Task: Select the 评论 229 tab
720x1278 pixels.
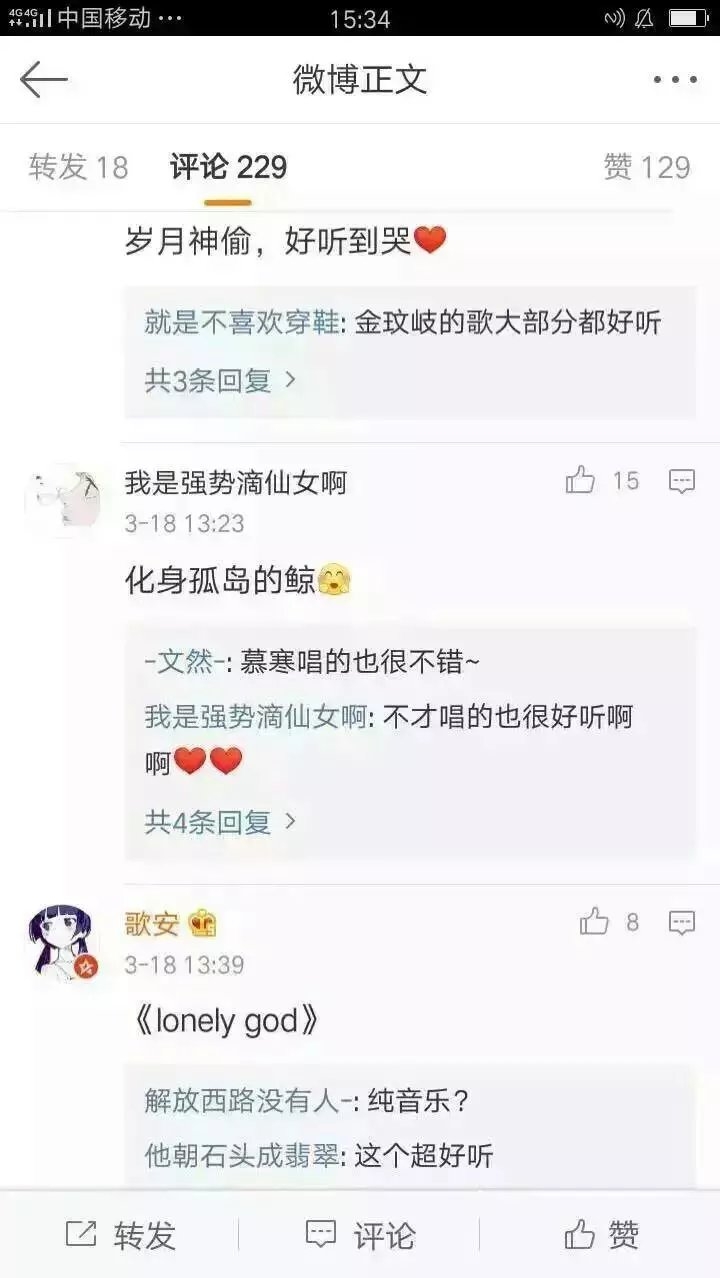Action: click(x=228, y=167)
